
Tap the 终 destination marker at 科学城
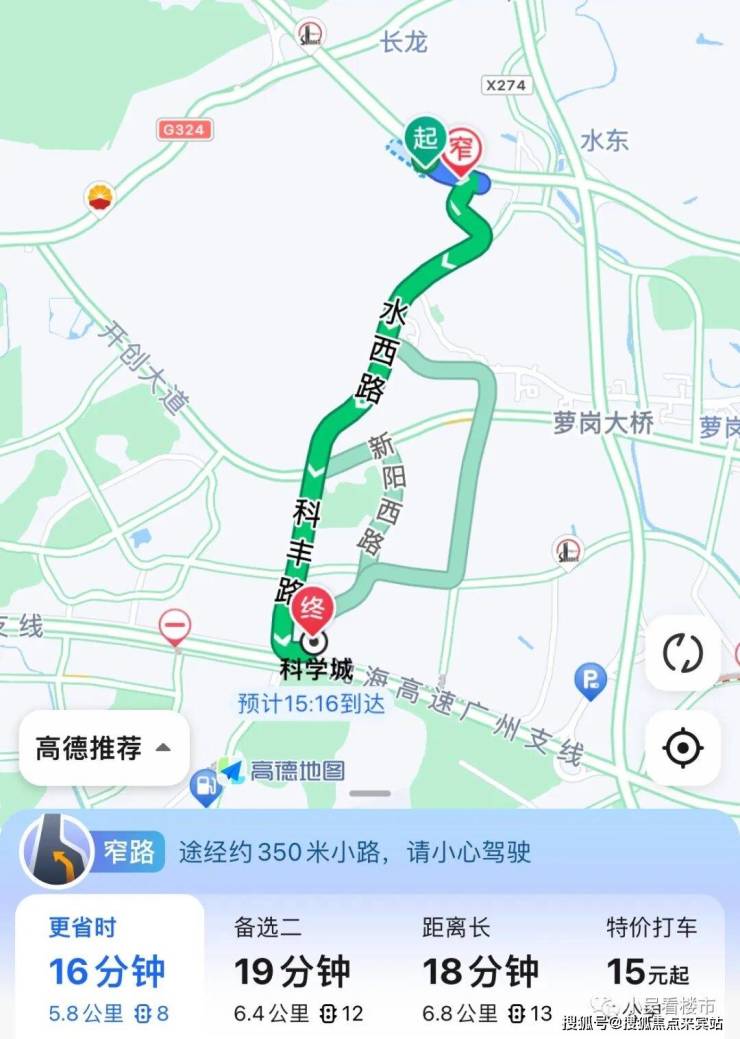[x=313, y=607]
